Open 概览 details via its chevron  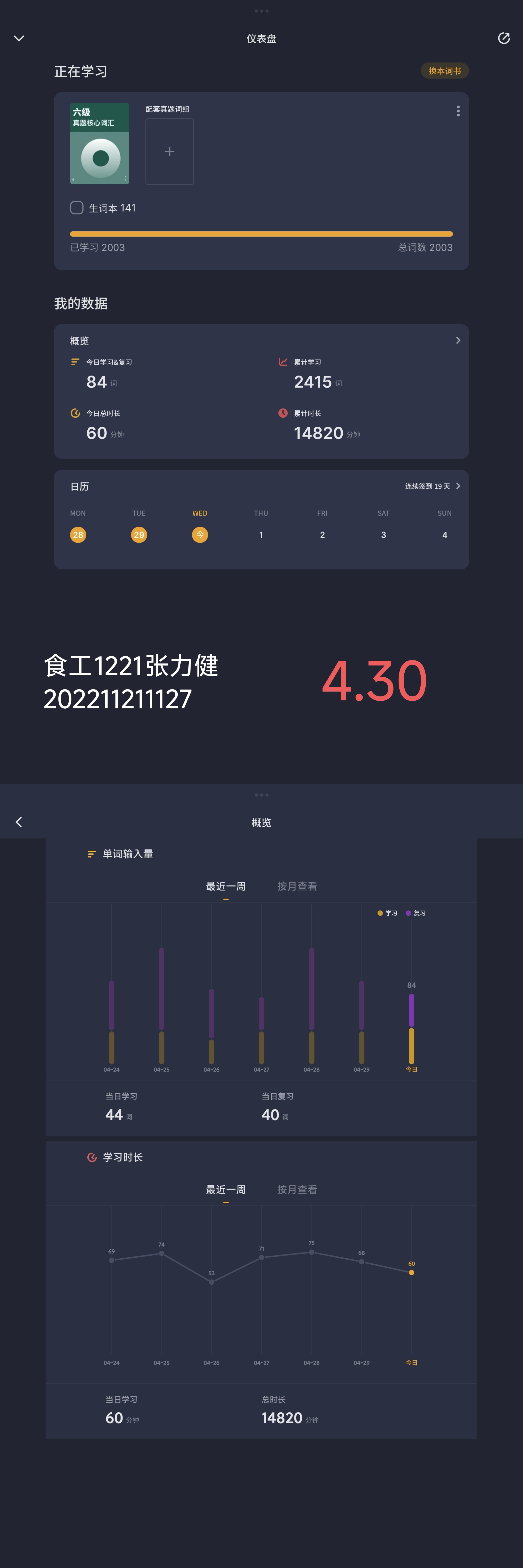pos(458,340)
